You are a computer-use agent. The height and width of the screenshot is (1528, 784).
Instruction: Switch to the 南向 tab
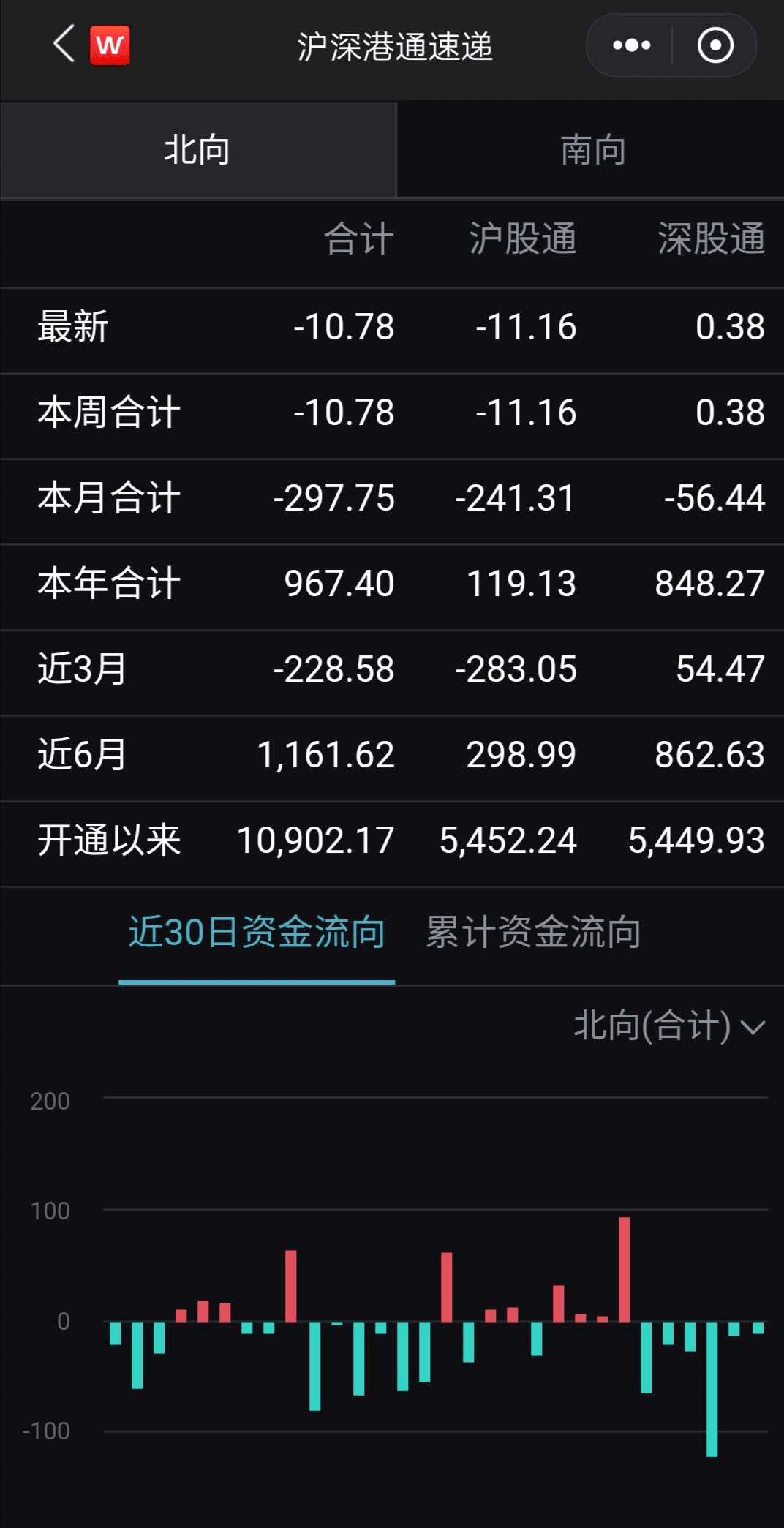click(x=592, y=150)
